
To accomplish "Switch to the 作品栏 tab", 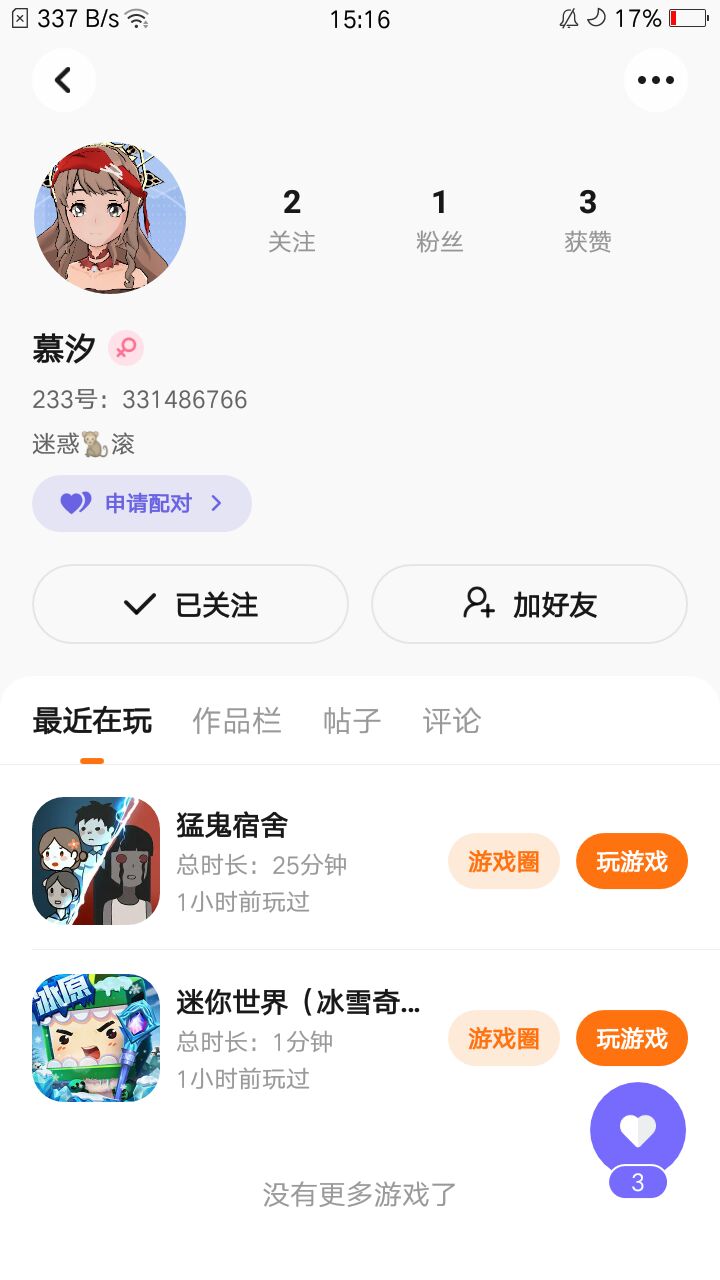I will coord(237,721).
